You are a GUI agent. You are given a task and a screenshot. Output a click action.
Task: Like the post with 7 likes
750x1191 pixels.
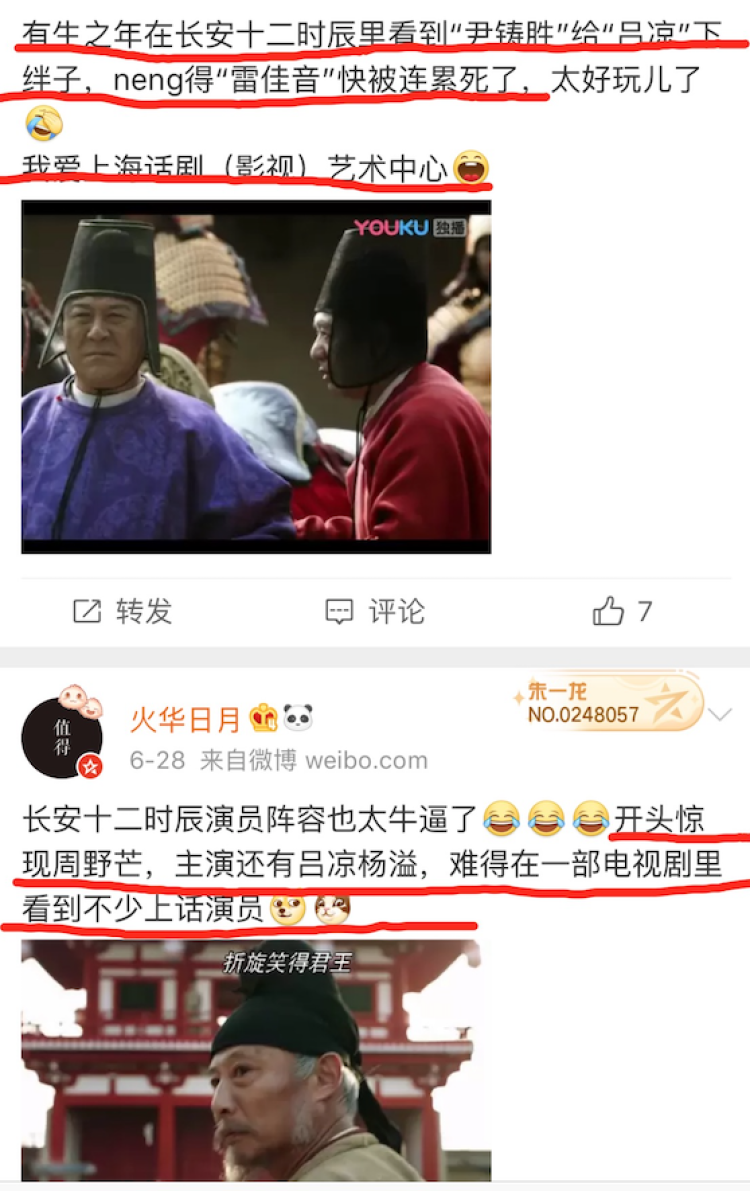(x=622, y=612)
